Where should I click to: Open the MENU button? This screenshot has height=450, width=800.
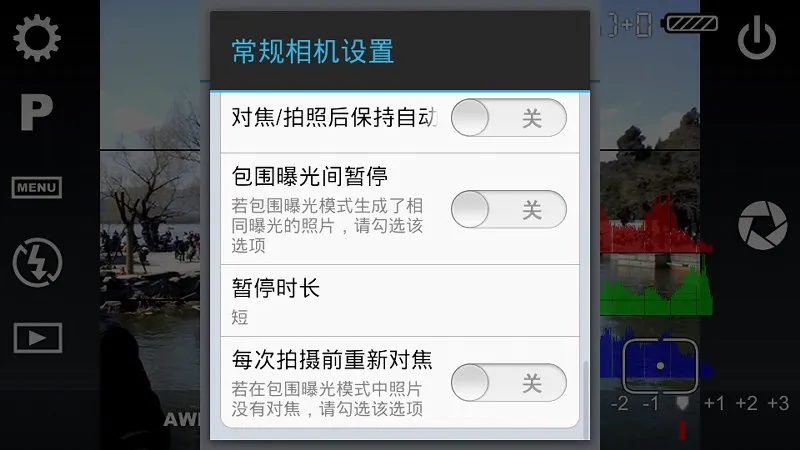[37, 187]
